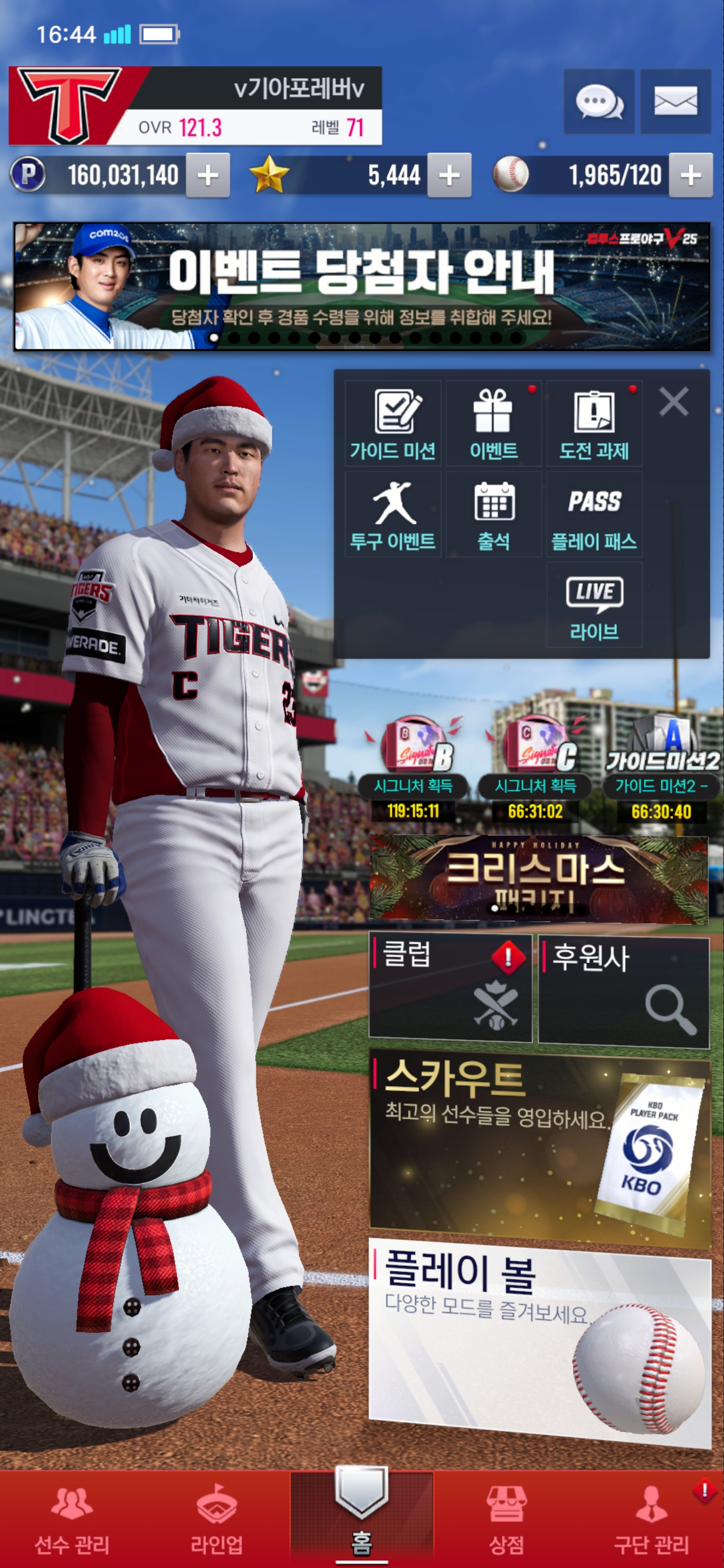Close the quick menu panel

(673, 402)
